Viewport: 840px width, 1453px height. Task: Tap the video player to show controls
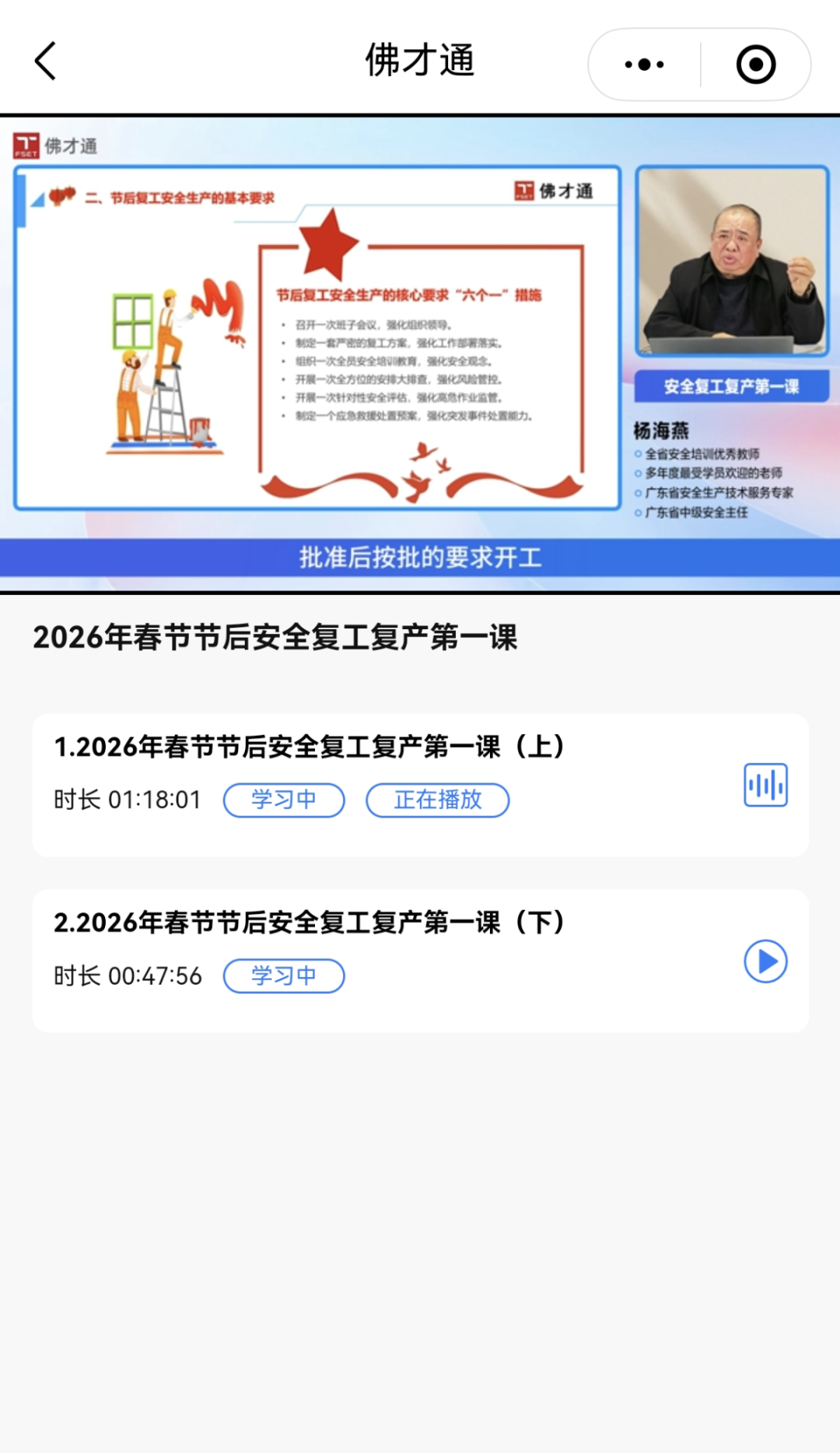click(420, 354)
